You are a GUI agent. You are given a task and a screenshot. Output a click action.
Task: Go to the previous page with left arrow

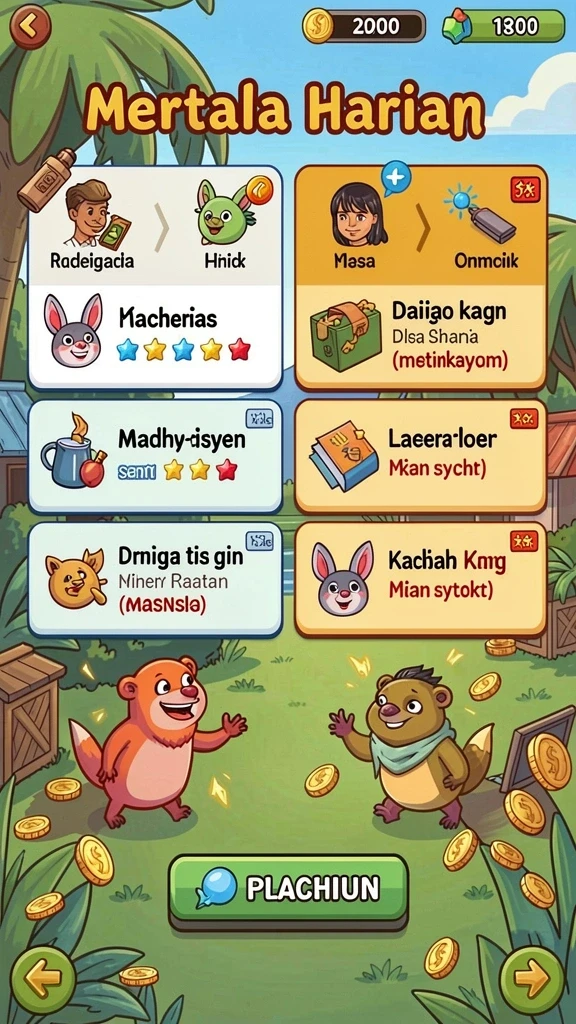pyautogui.click(x=43, y=978)
